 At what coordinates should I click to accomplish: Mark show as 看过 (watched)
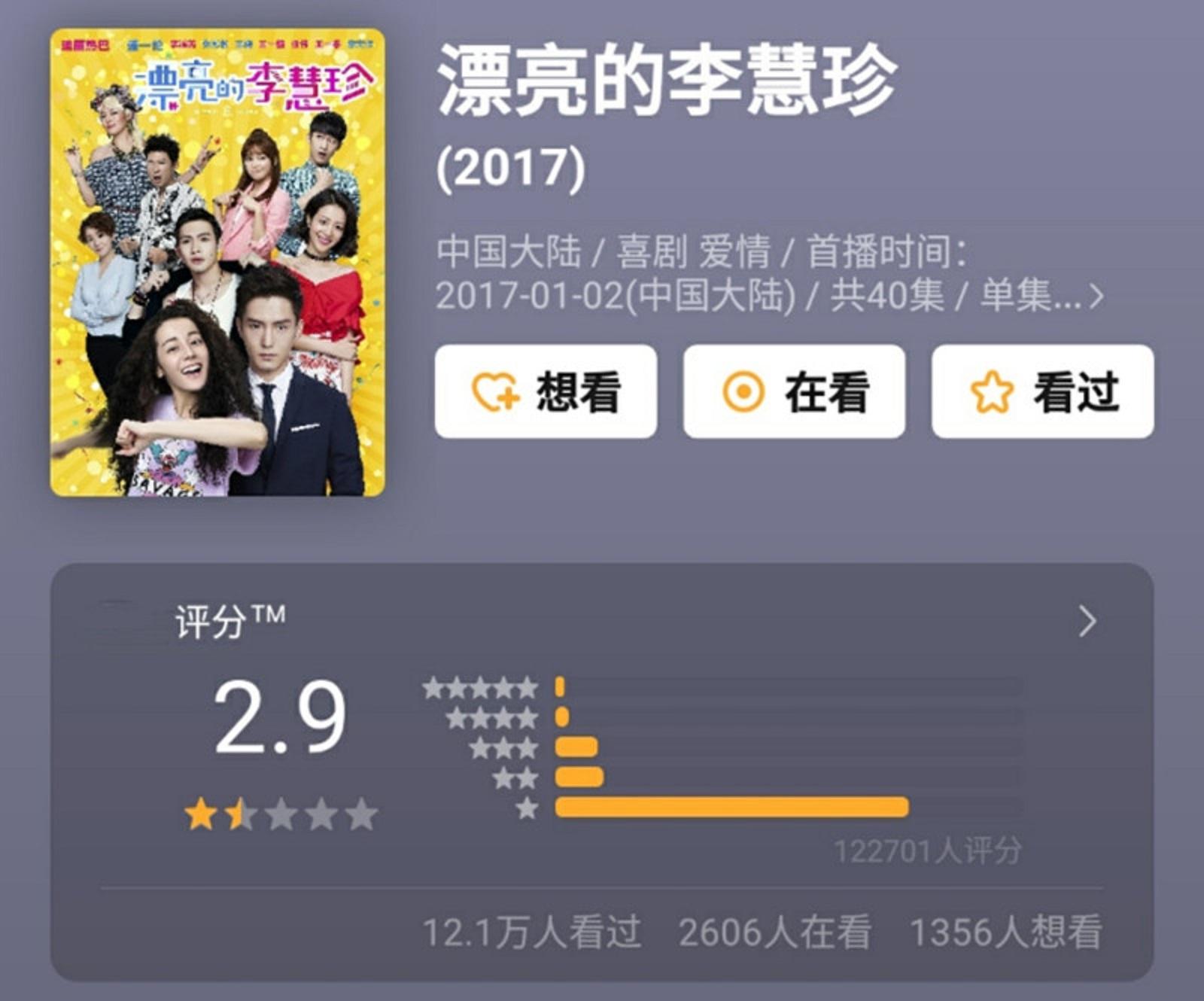(1042, 391)
